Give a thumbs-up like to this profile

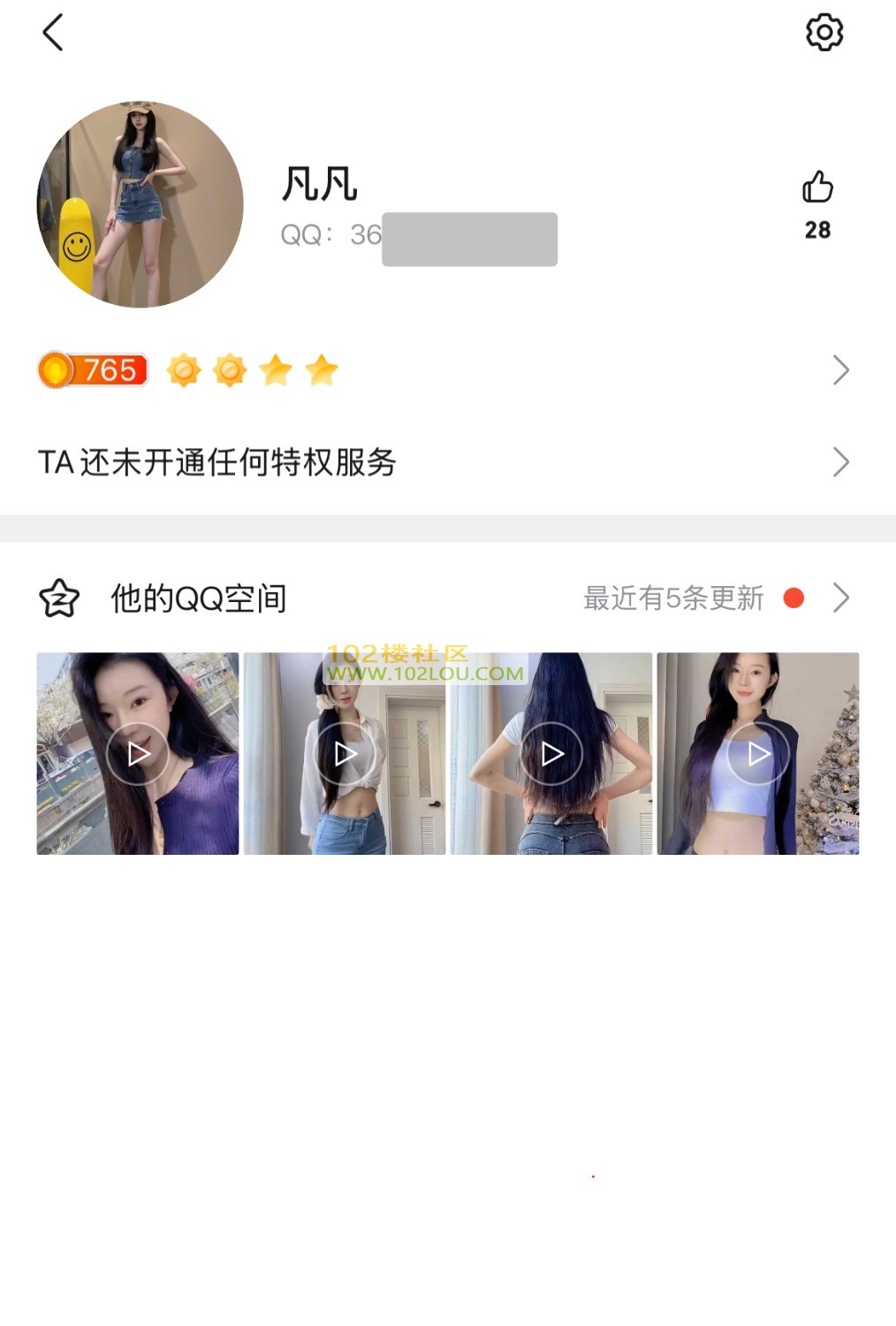click(x=817, y=187)
